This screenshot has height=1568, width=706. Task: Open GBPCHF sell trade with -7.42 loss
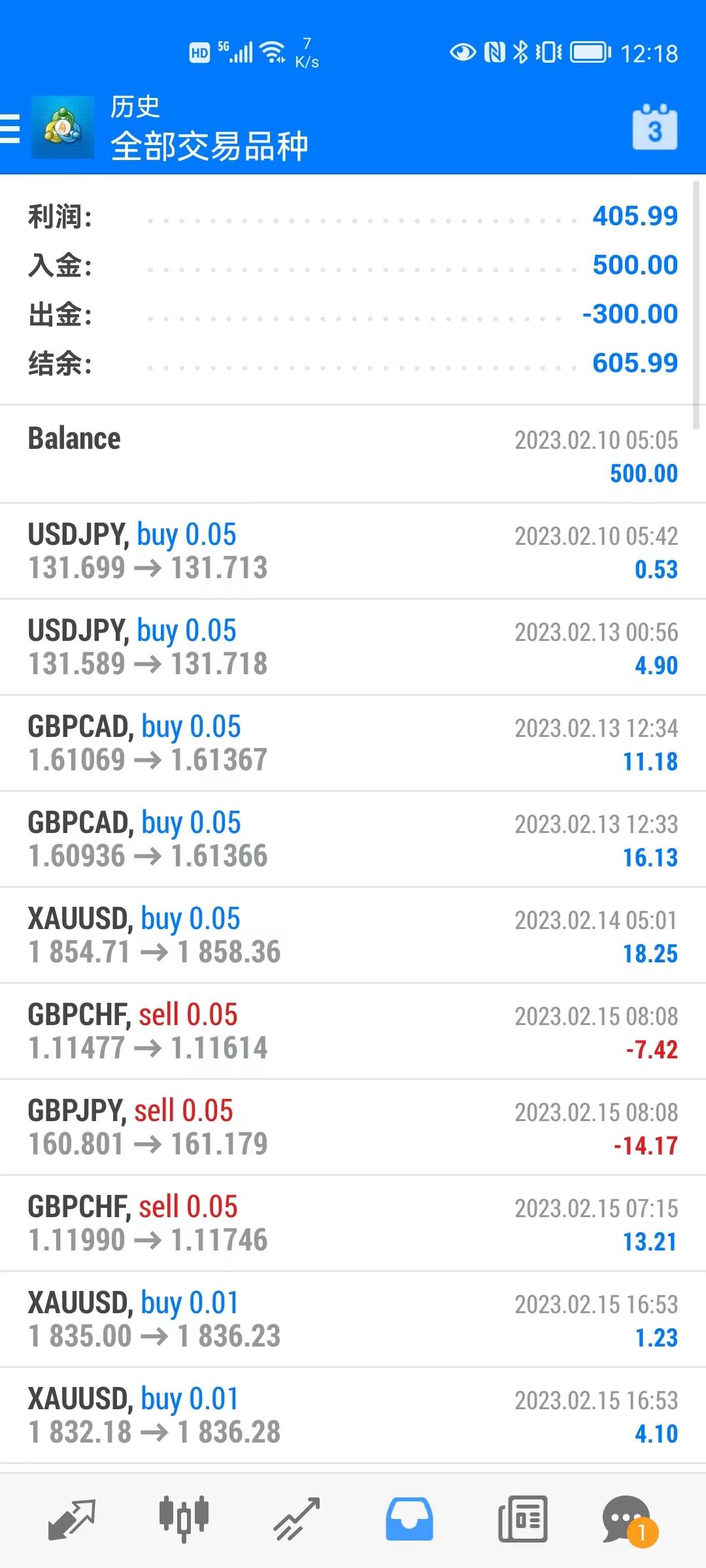[x=353, y=1031]
